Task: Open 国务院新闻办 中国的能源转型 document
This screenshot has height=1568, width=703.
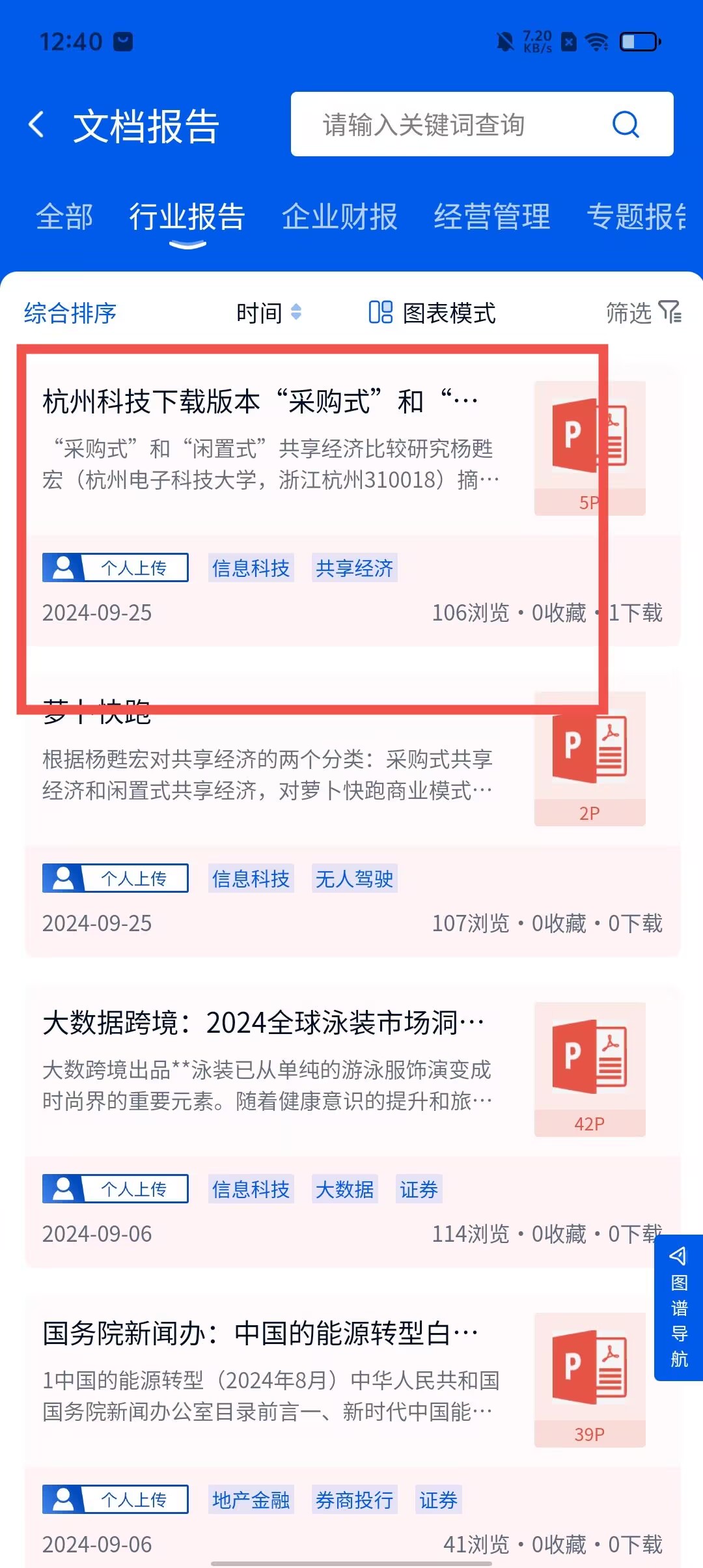Action: 260,1334
